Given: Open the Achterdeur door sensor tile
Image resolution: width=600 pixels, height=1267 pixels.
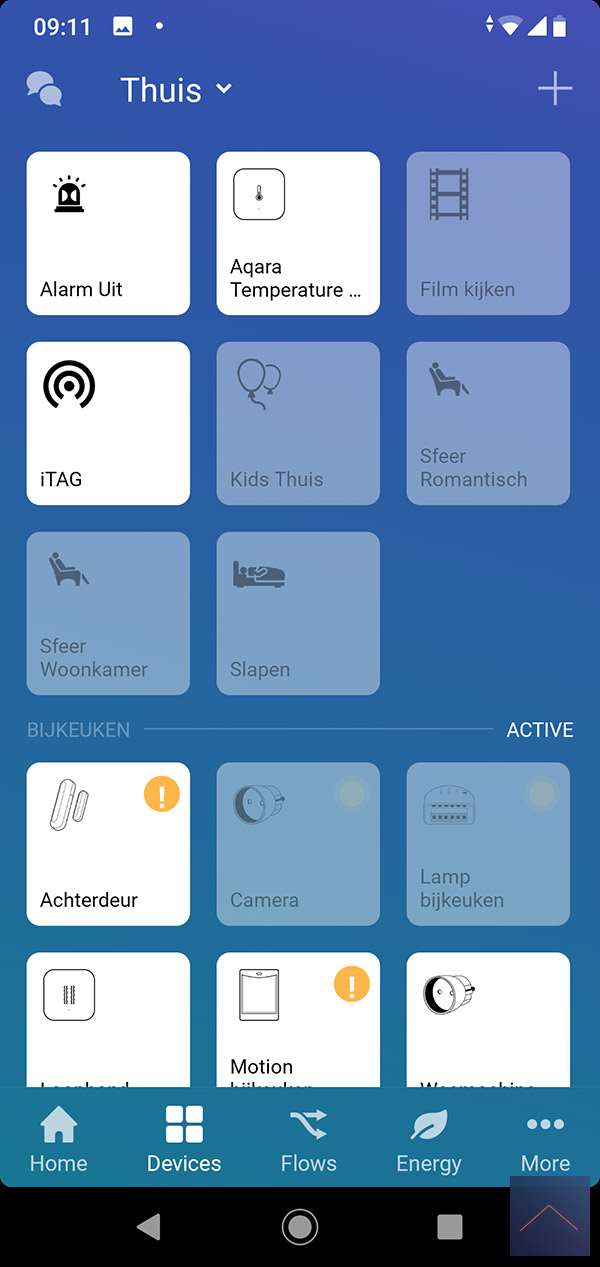Looking at the screenshot, I should pos(108,844).
